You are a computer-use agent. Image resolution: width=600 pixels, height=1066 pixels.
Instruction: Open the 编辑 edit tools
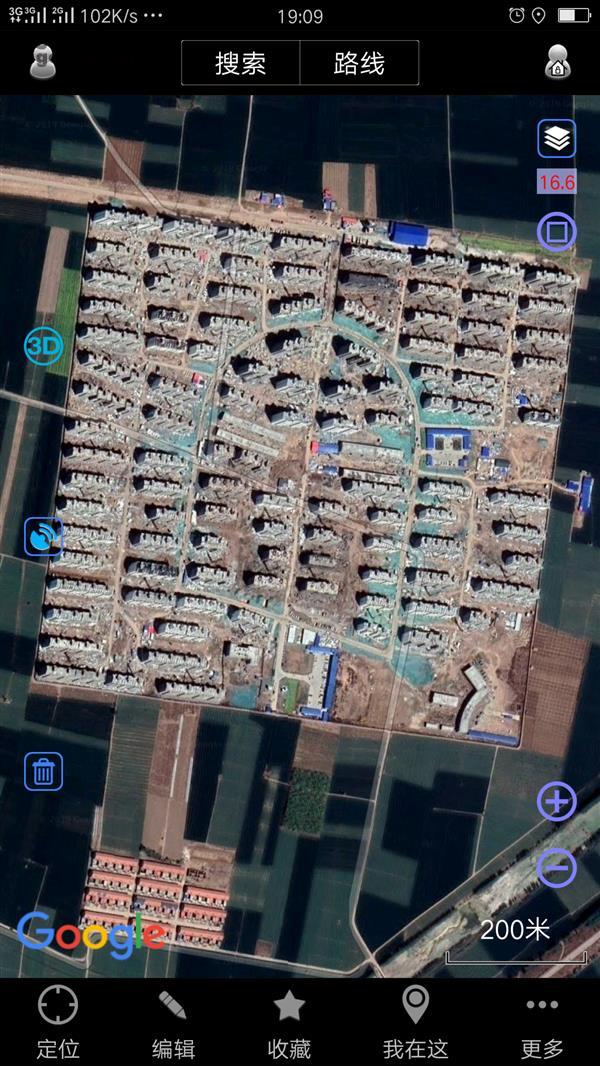click(173, 1022)
